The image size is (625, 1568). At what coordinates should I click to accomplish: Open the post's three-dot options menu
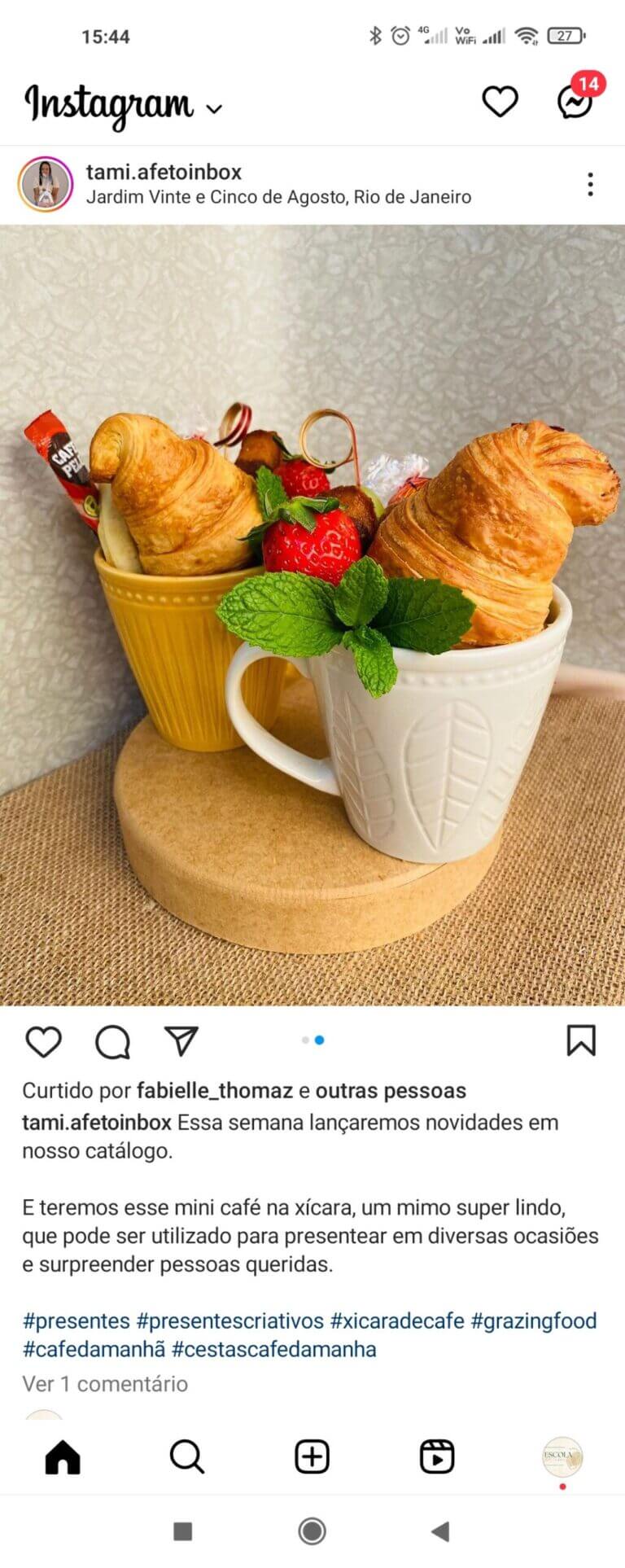(x=590, y=185)
